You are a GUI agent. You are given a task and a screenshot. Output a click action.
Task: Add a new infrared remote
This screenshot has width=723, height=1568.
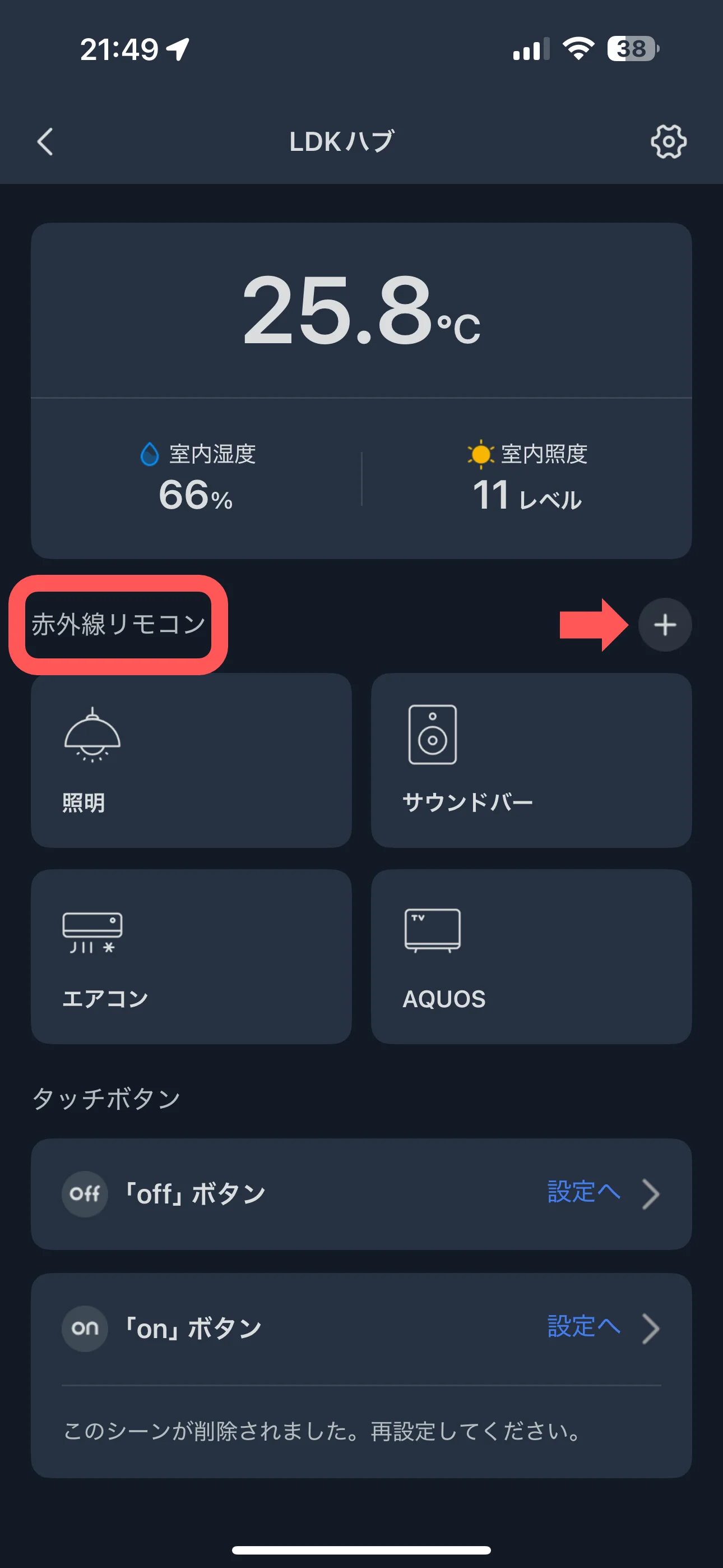(x=665, y=625)
